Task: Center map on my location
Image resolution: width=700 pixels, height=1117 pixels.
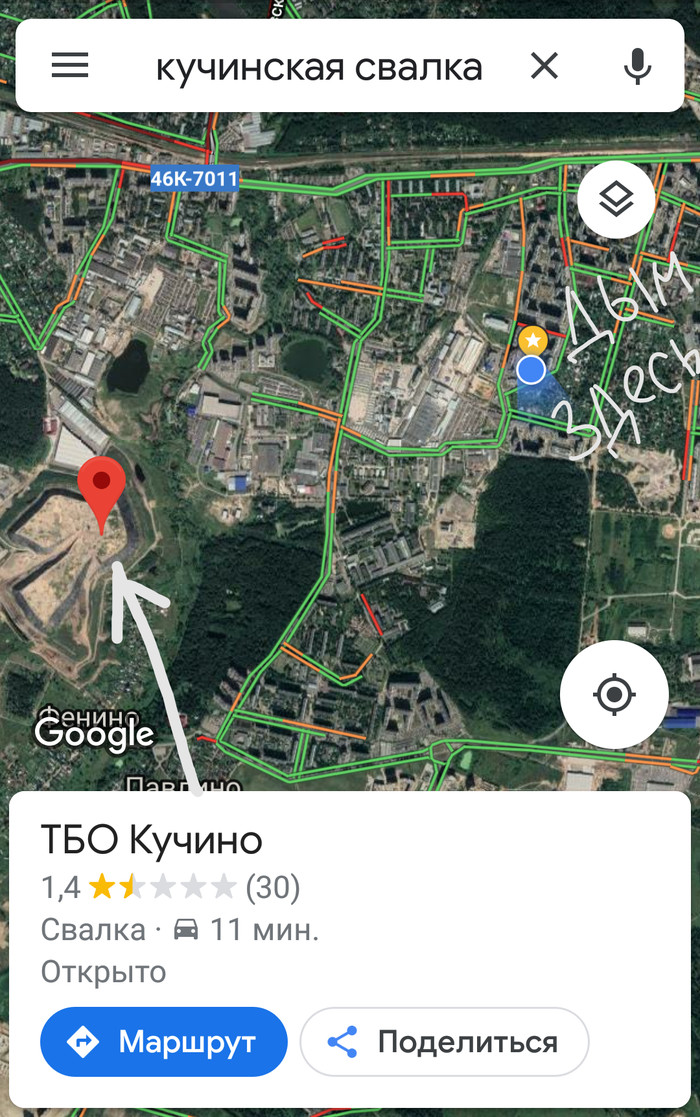Action: pyautogui.click(x=615, y=694)
